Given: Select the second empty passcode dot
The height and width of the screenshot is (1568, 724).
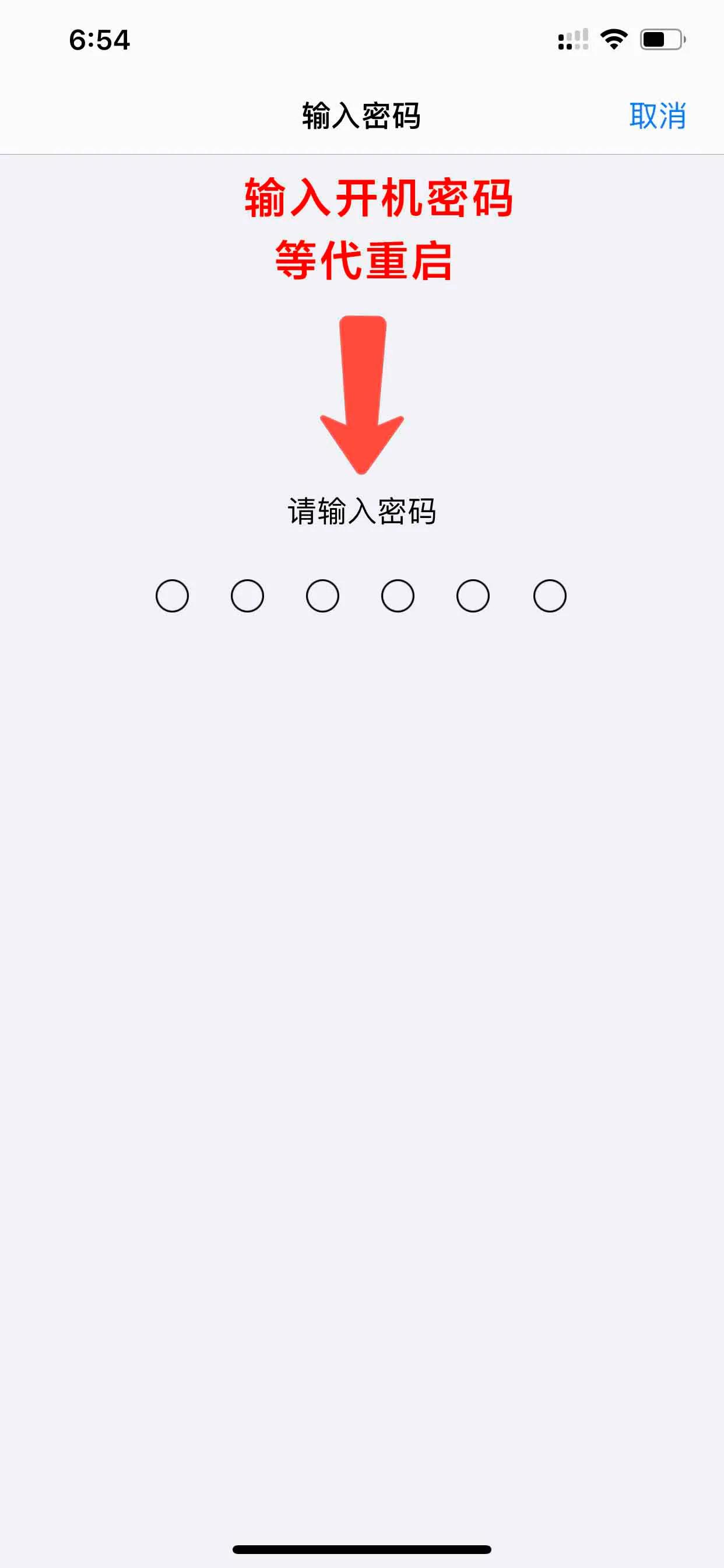Looking at the screenshot, I should (x=247, y=596).
